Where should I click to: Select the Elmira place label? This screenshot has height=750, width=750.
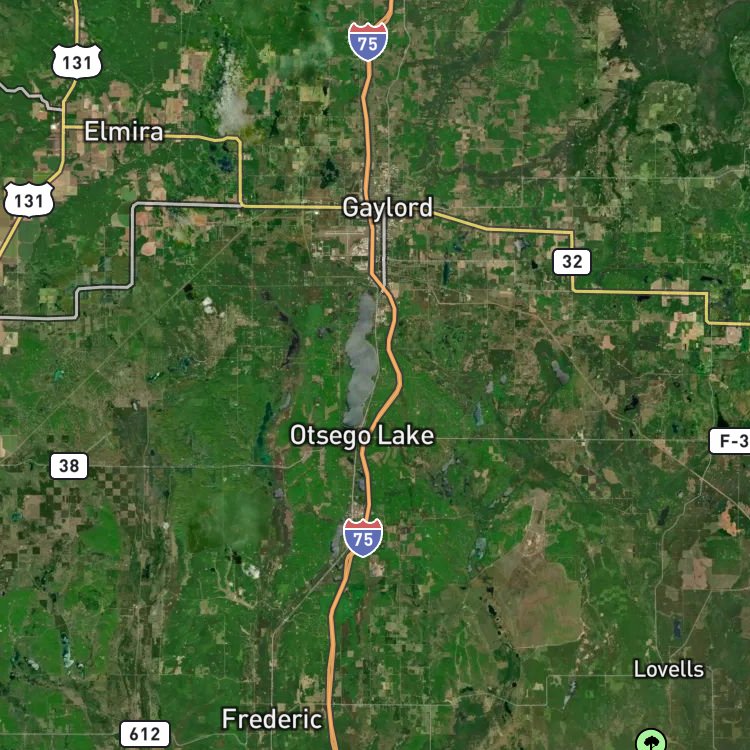pos(124,132)
